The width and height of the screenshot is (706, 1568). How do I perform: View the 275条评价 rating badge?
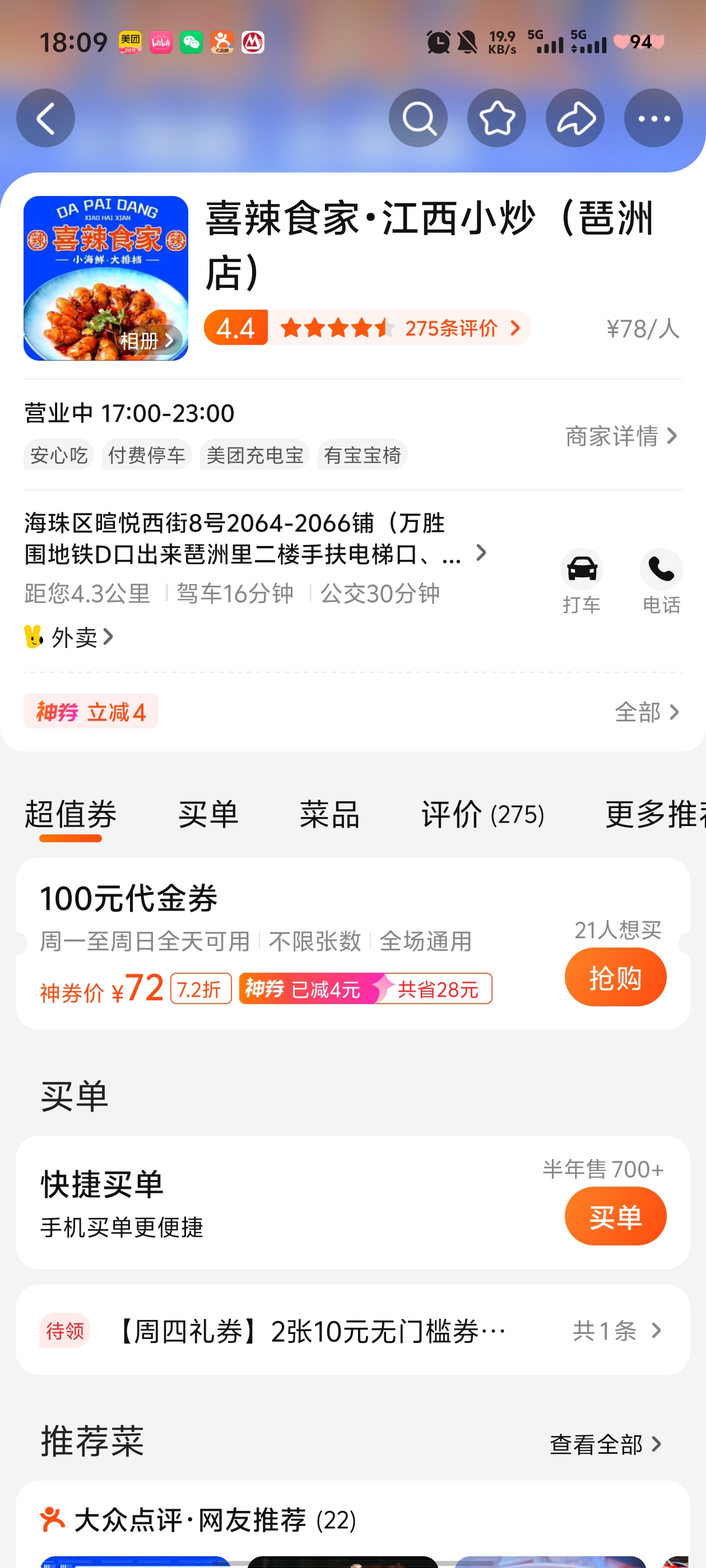point(399,328)
